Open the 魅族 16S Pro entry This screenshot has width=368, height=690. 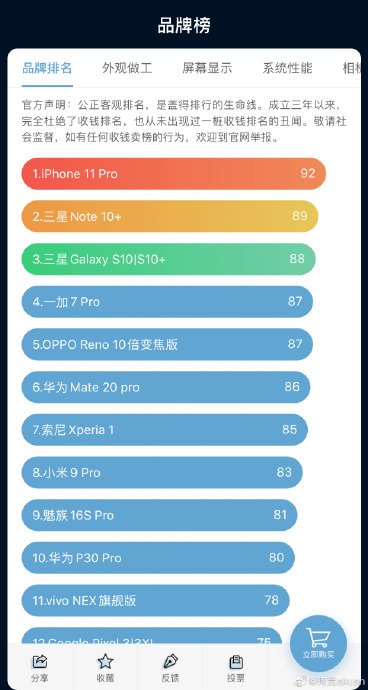click(159, 515)
